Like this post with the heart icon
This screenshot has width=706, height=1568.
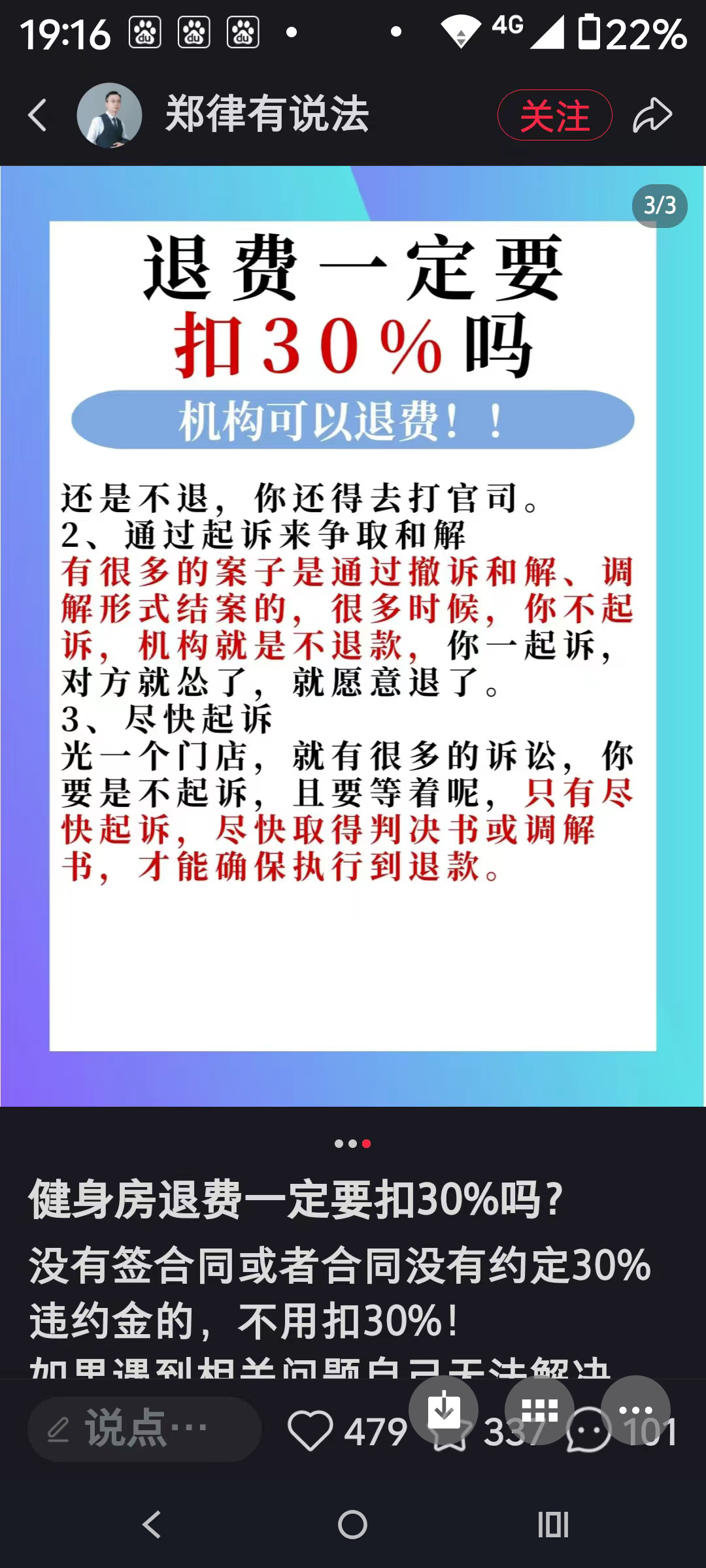click(310, 1431)
